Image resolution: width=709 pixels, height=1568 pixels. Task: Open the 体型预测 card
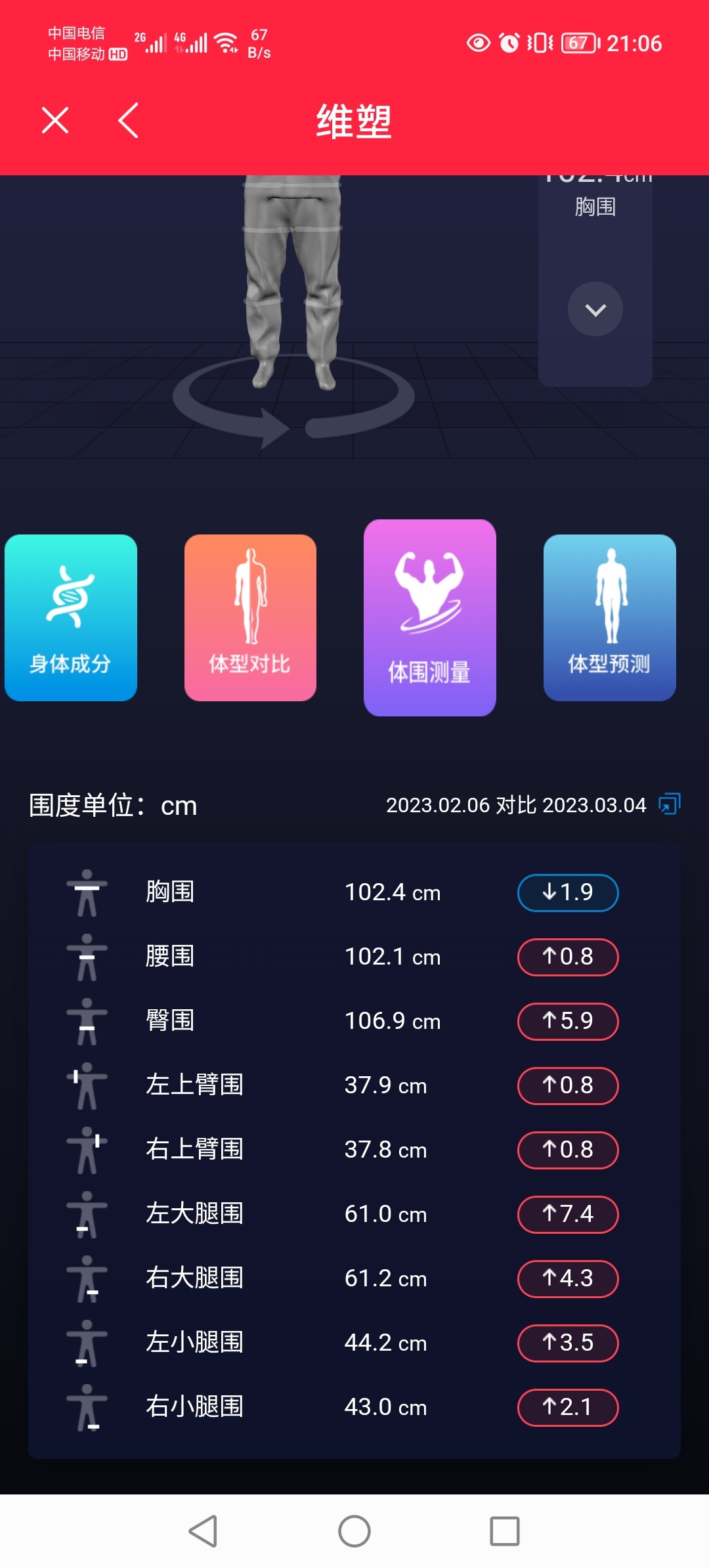click(609, 617)
